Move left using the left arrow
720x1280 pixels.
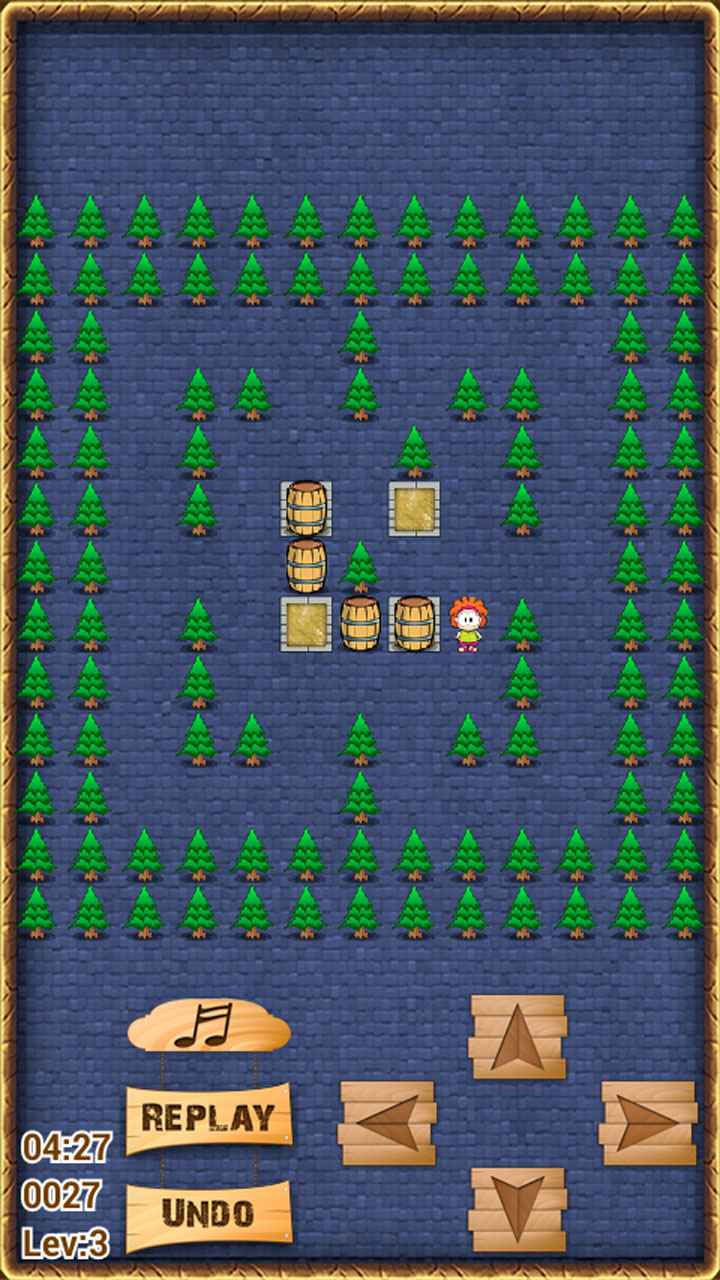[388, 1123]
